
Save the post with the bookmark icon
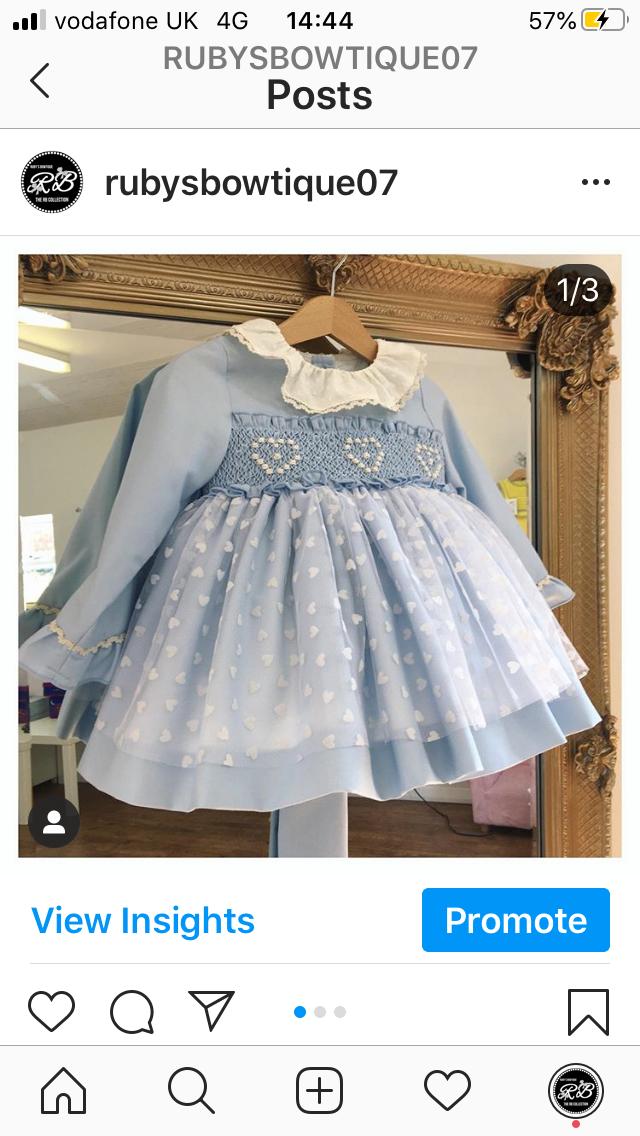[x=588, y=1011]
